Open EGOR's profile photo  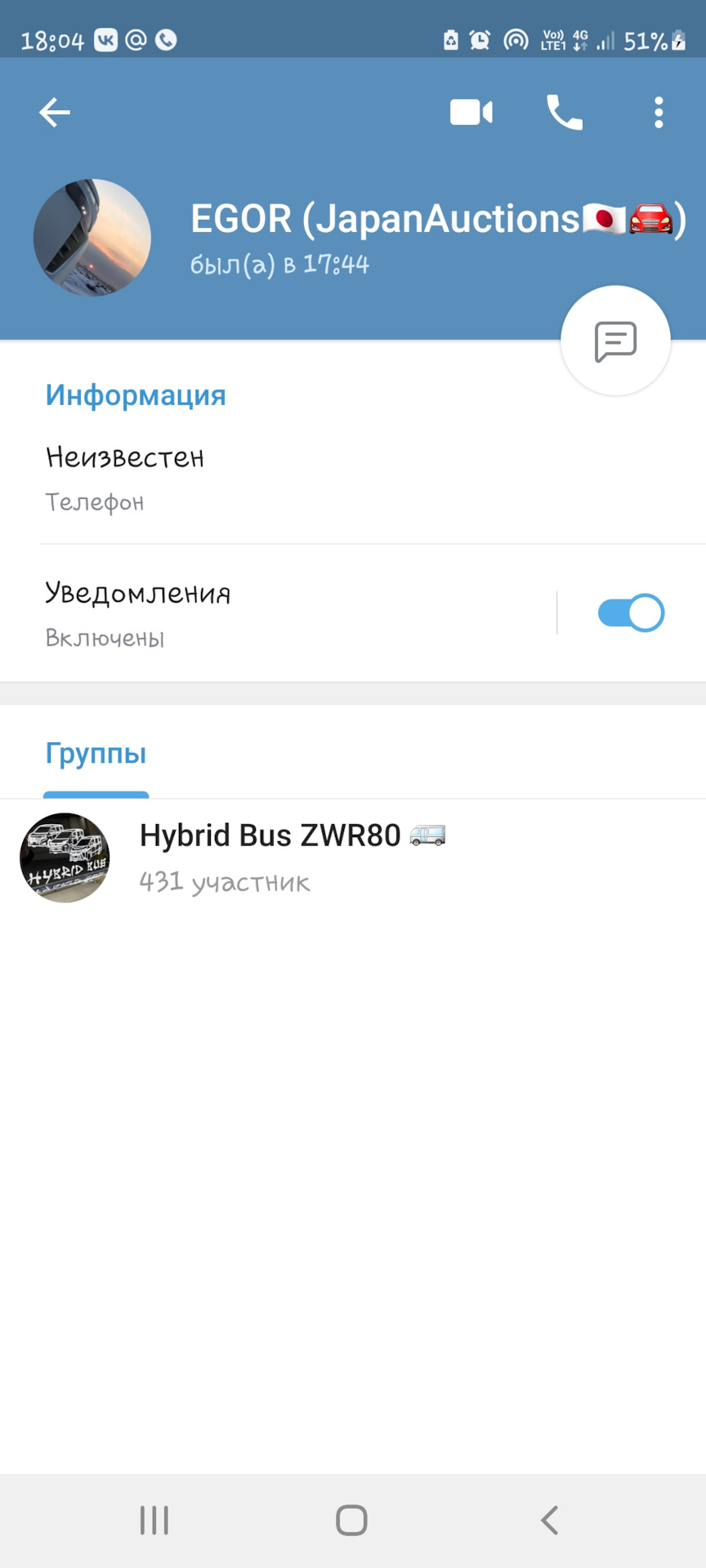click(x=92, y=238)
